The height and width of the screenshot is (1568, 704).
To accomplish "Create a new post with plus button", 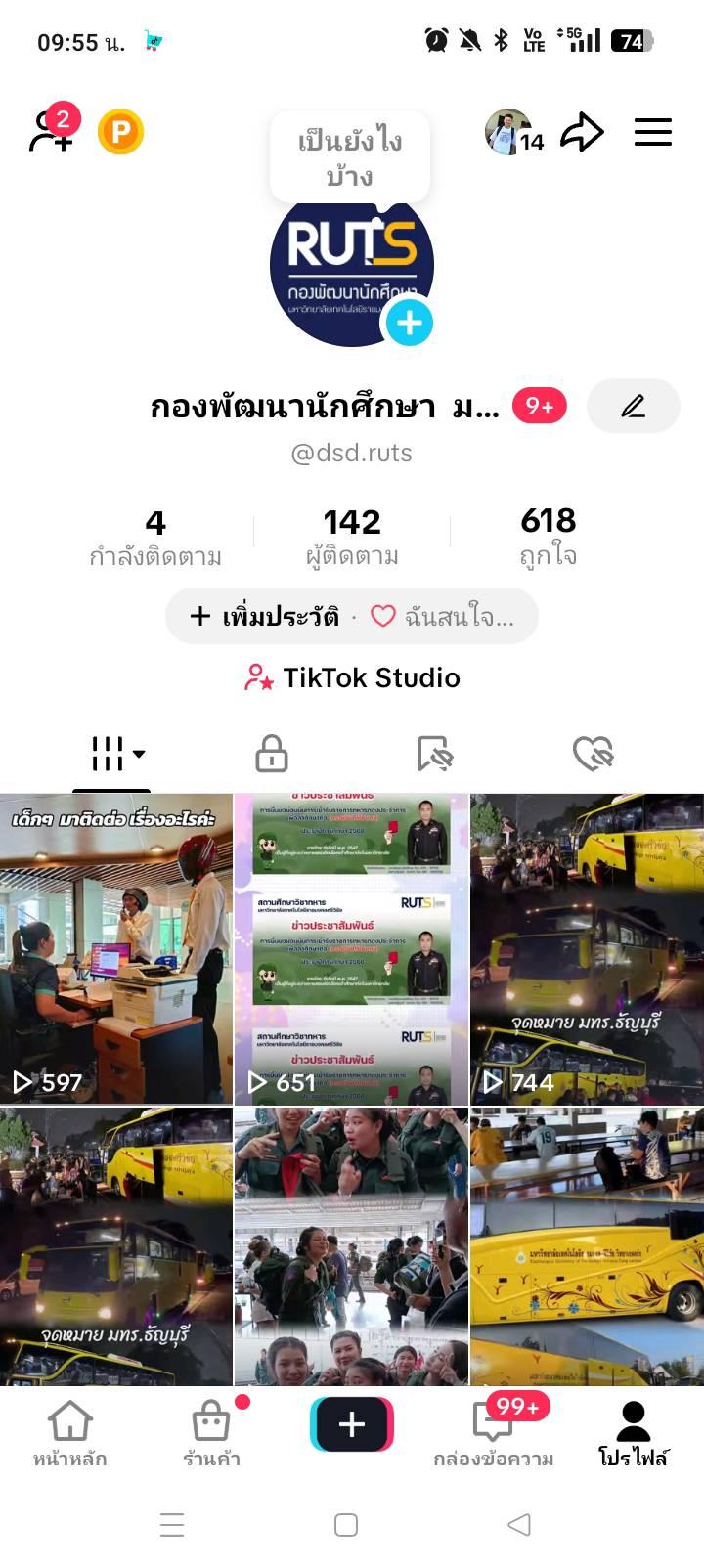I will point(352,1423).
